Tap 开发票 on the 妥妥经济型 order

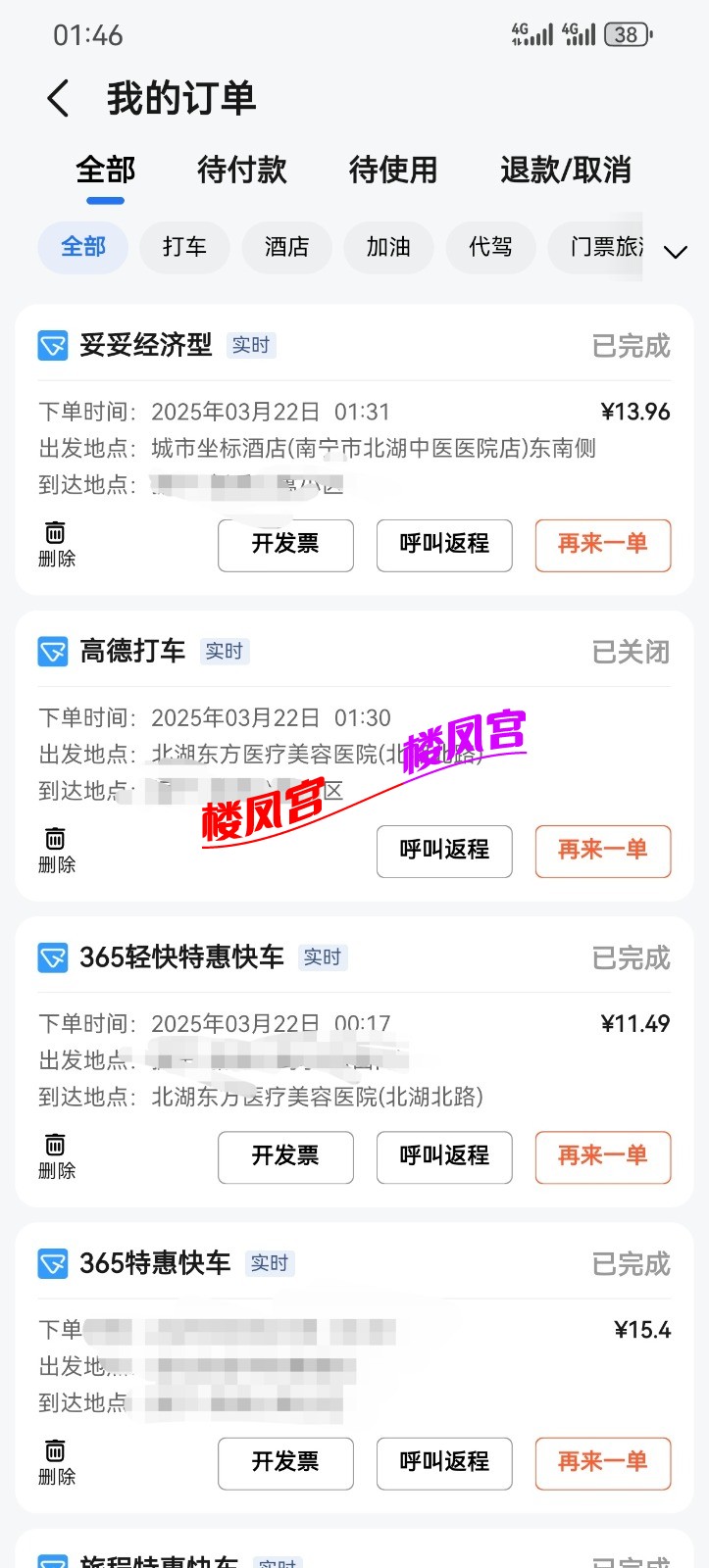(x=285, y=545)
